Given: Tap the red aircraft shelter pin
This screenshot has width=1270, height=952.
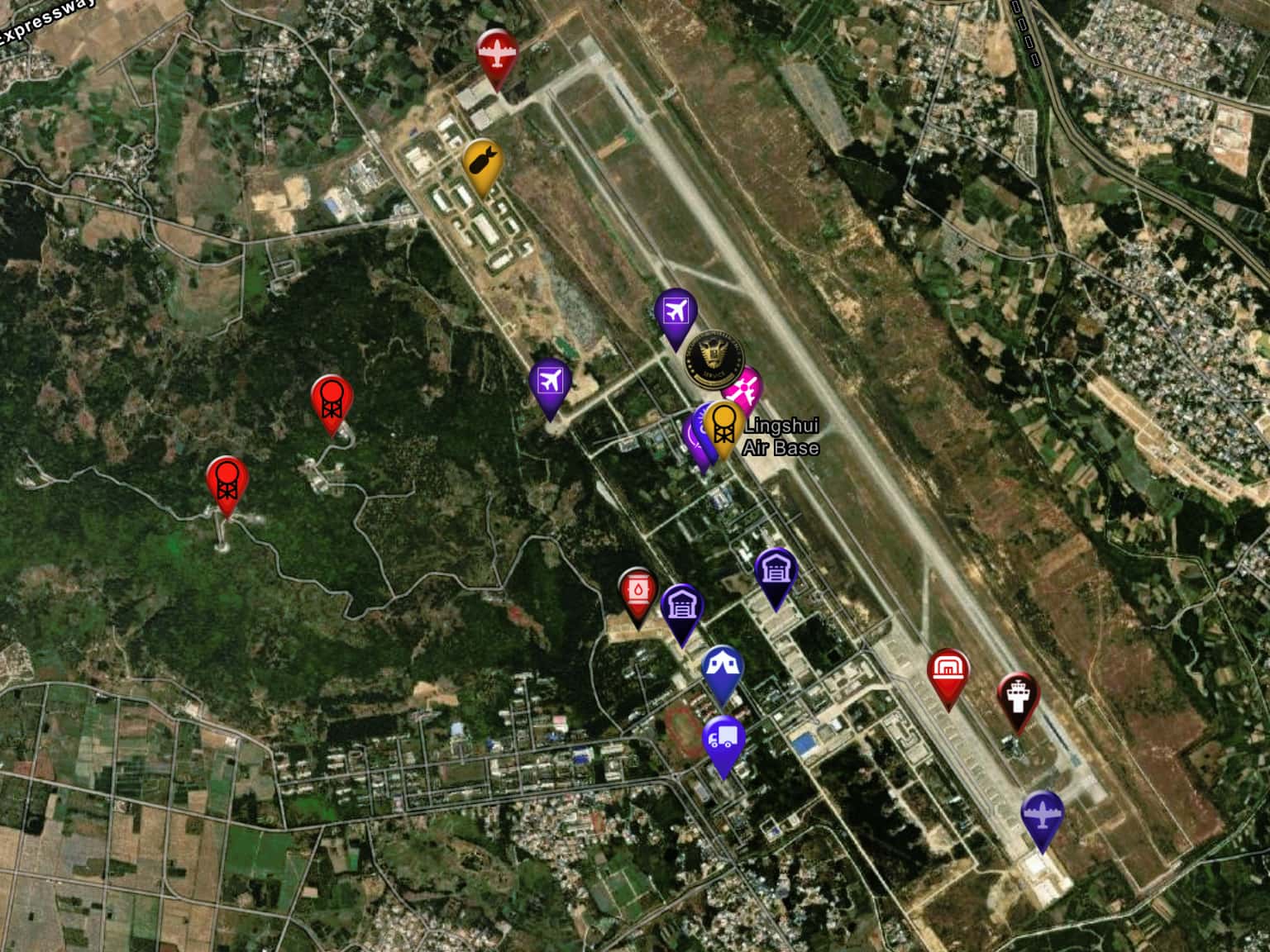Looking at the screenshot, I should [948, 673].
